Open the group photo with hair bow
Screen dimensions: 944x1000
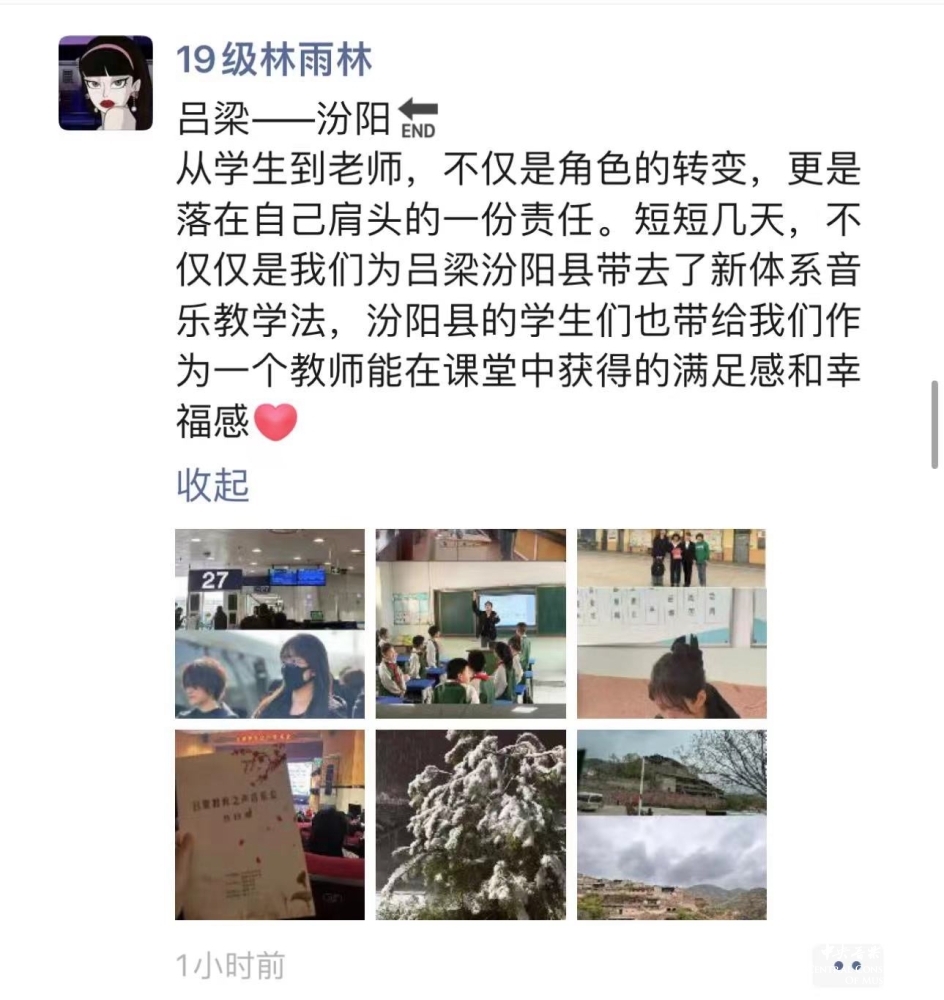671,623
